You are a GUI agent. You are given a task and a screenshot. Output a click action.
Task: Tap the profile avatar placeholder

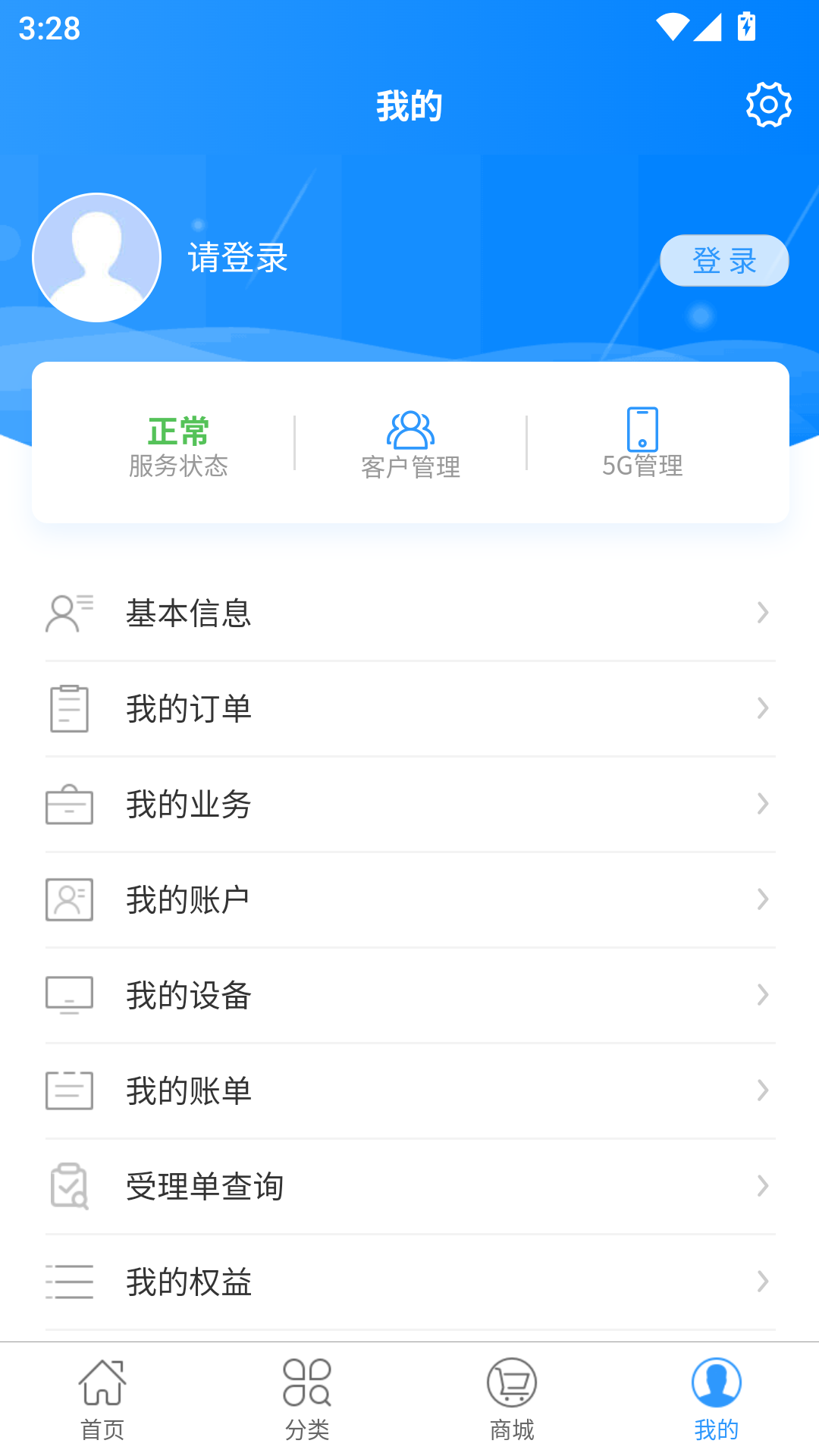(96, 256)
